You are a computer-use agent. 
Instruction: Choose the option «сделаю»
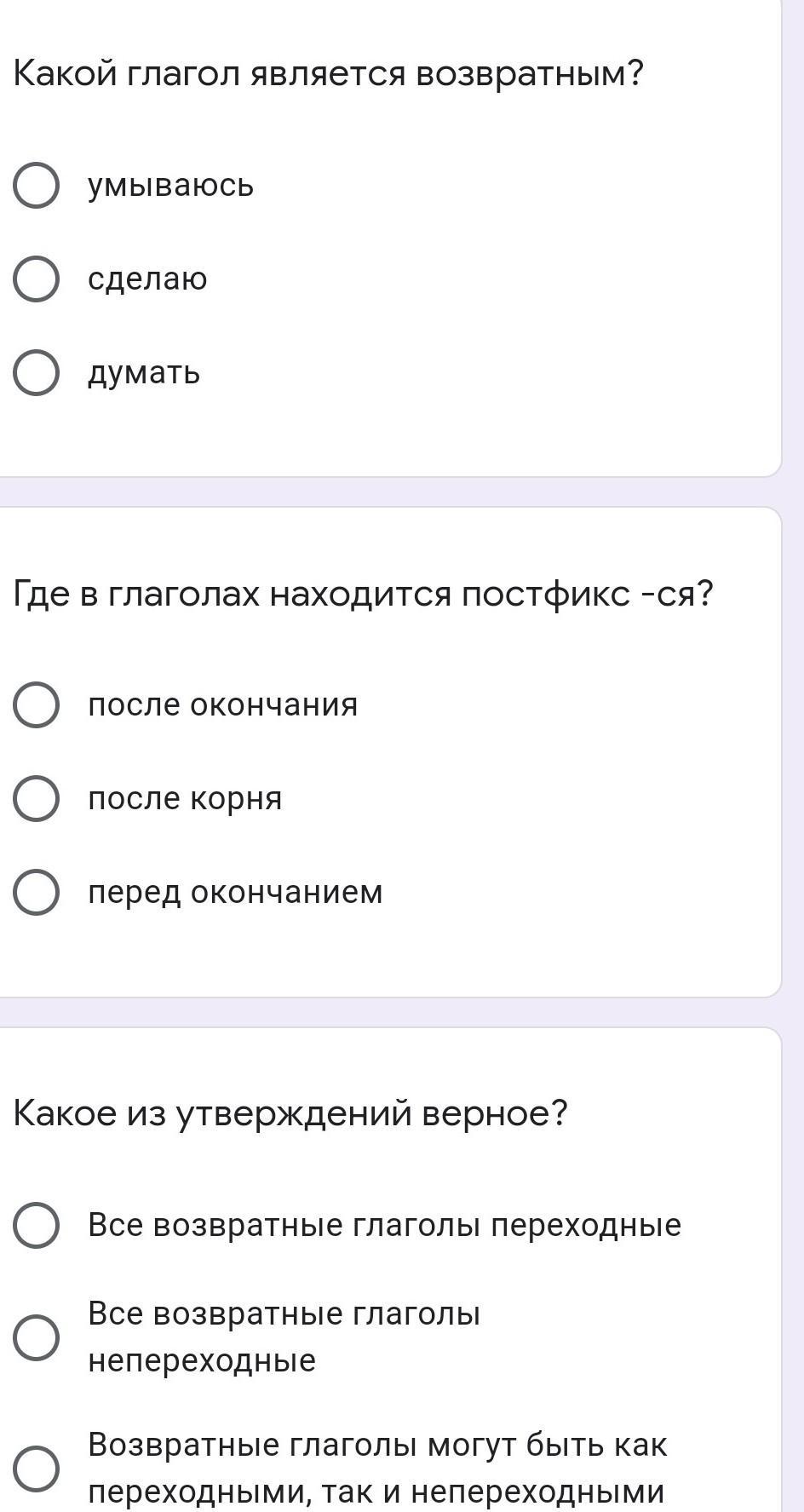[36, 279]
